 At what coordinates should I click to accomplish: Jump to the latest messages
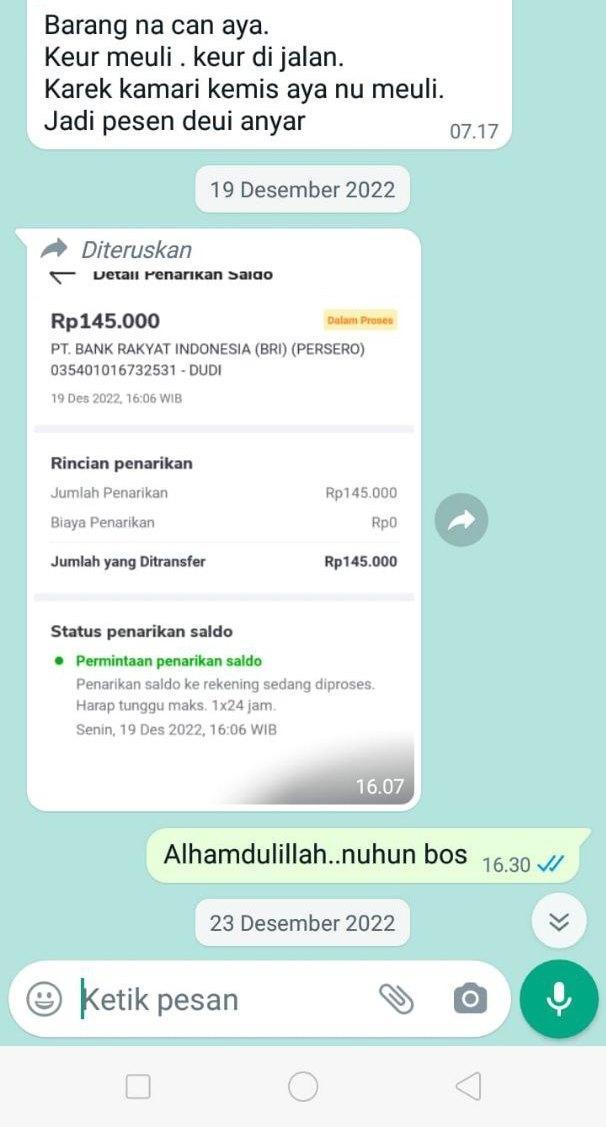click(559, 922)
